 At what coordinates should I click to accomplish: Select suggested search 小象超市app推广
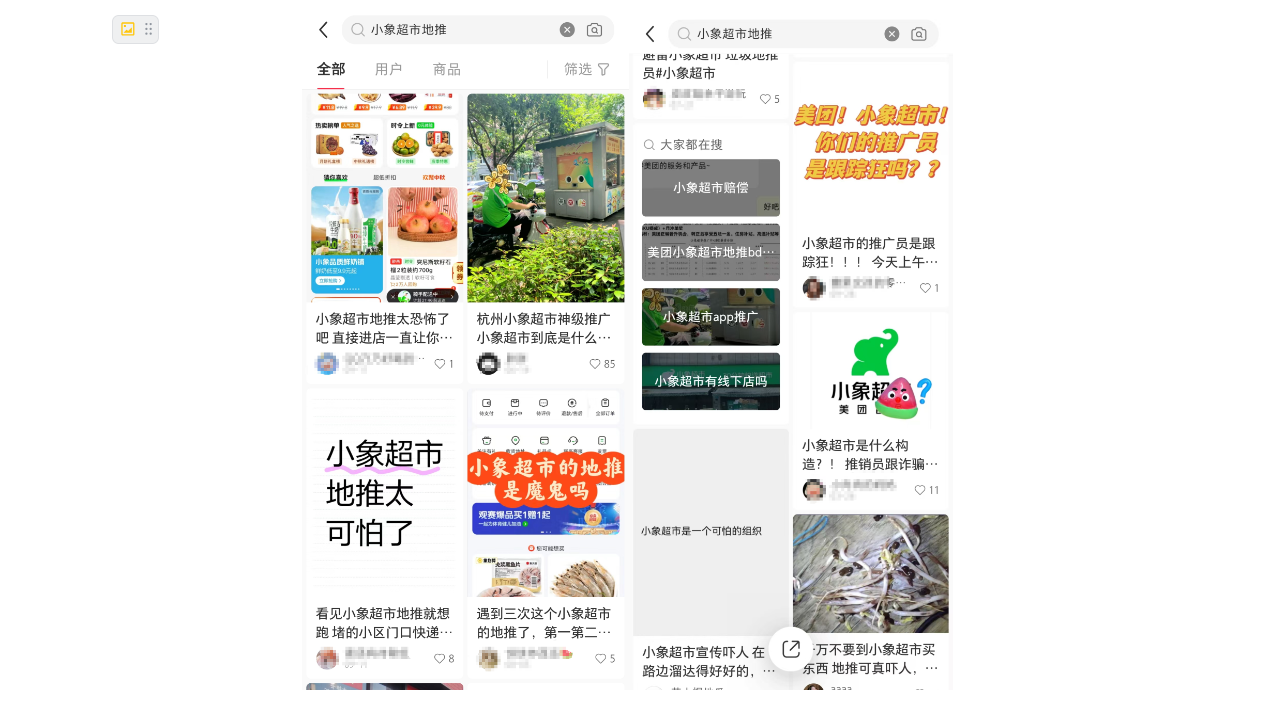710,317
